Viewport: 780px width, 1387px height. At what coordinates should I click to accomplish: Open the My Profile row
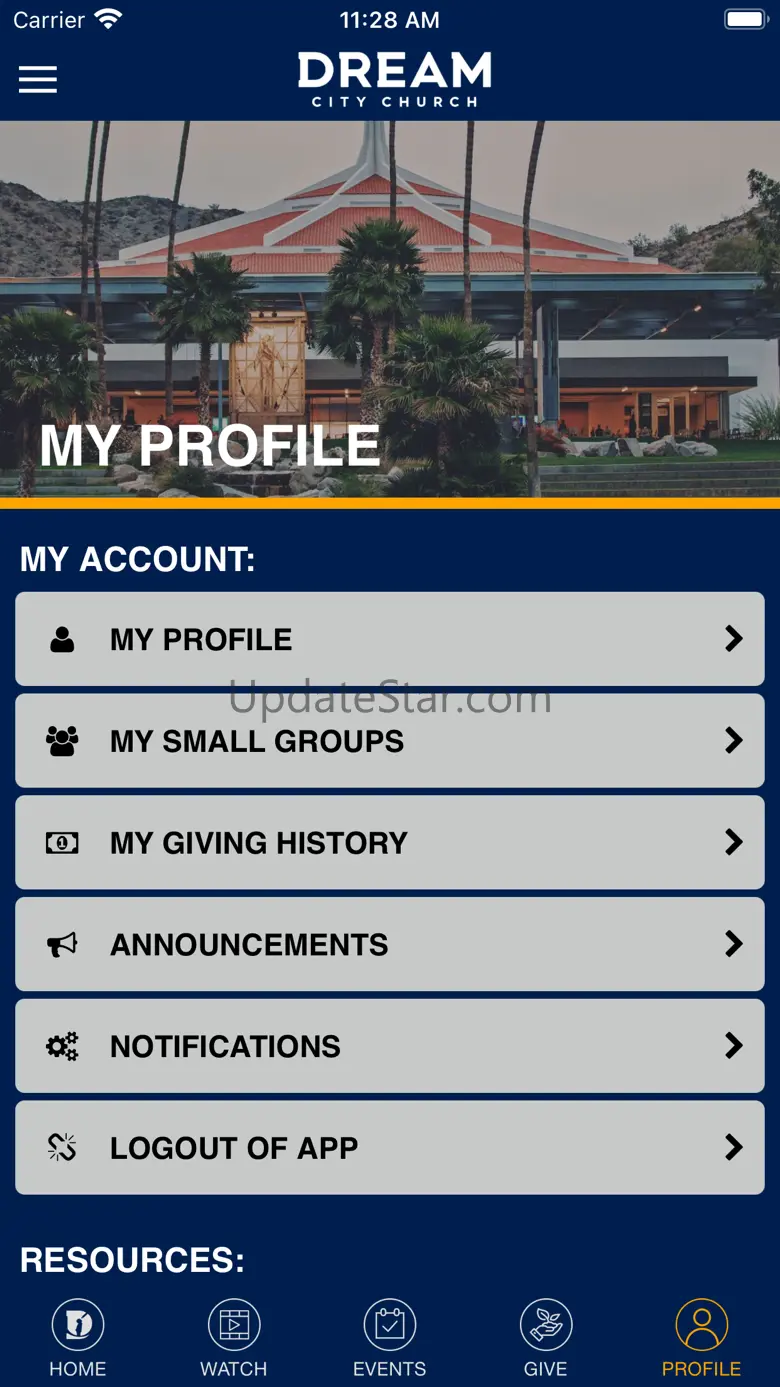tap(390, 639)
